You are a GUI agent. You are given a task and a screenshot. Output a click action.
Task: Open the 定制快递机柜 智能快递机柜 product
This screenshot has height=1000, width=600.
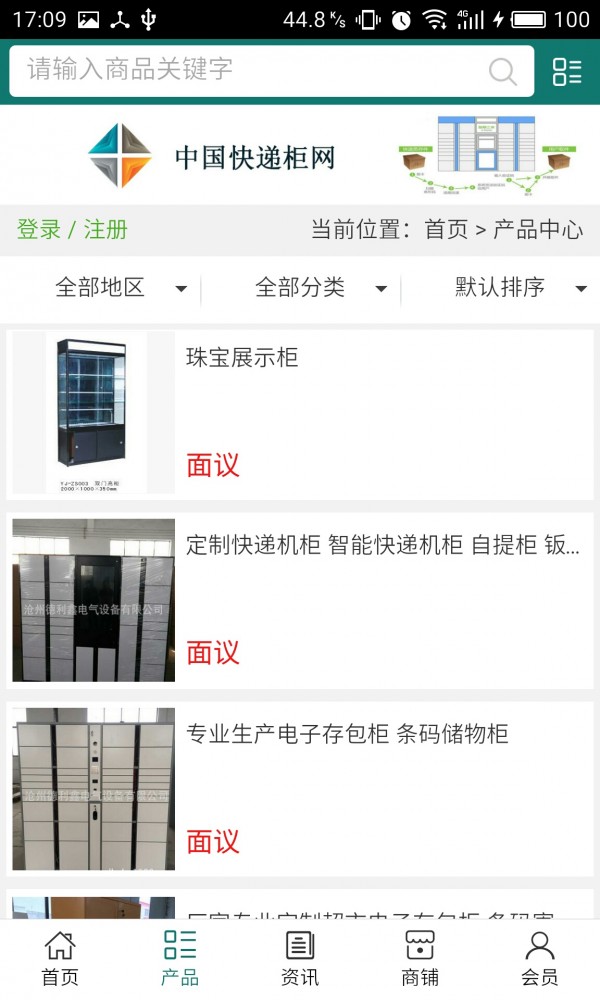pyautogui.click(x=300, y=600)
